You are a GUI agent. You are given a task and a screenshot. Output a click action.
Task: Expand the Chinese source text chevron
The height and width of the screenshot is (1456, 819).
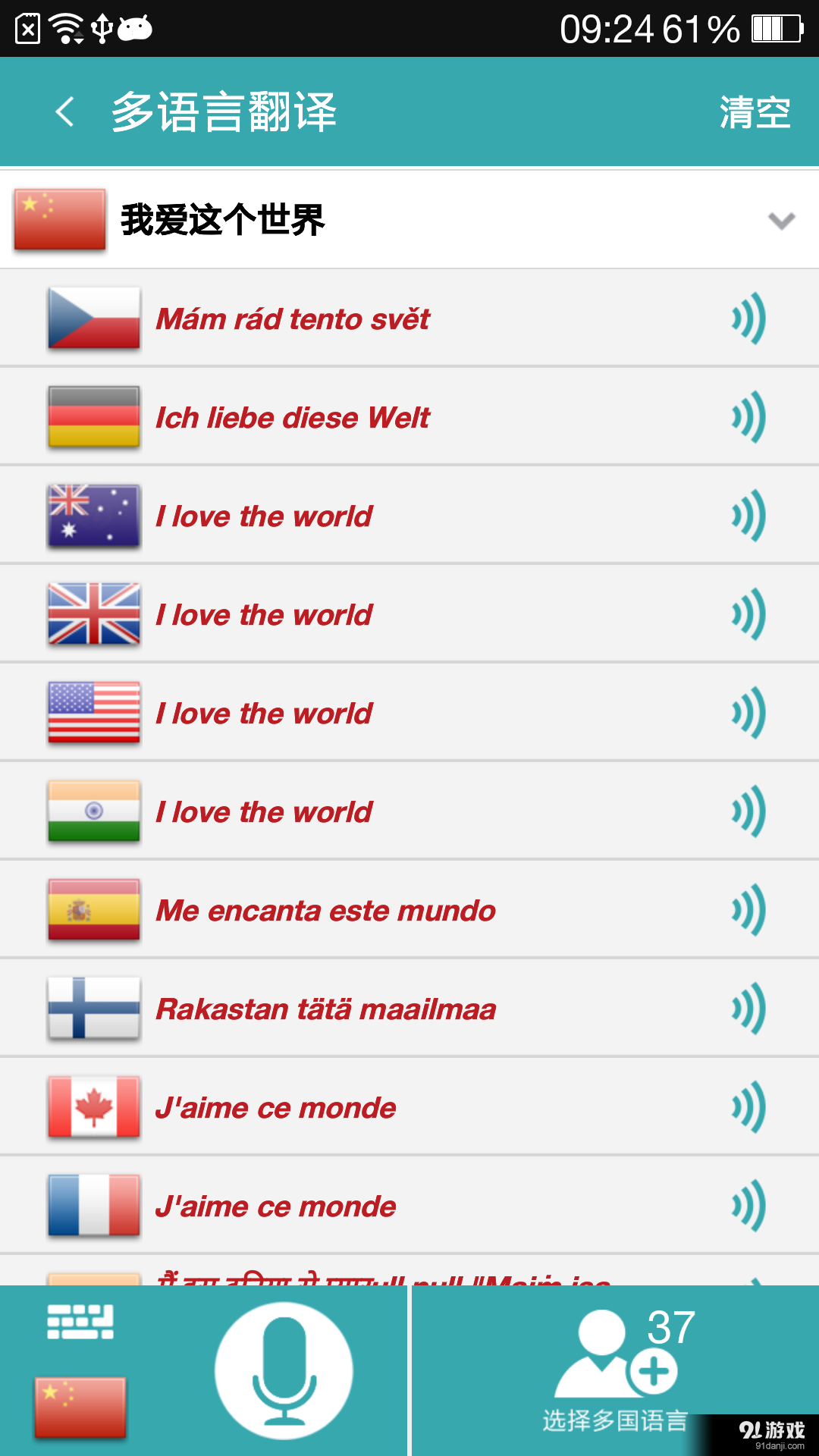point(780,221)
